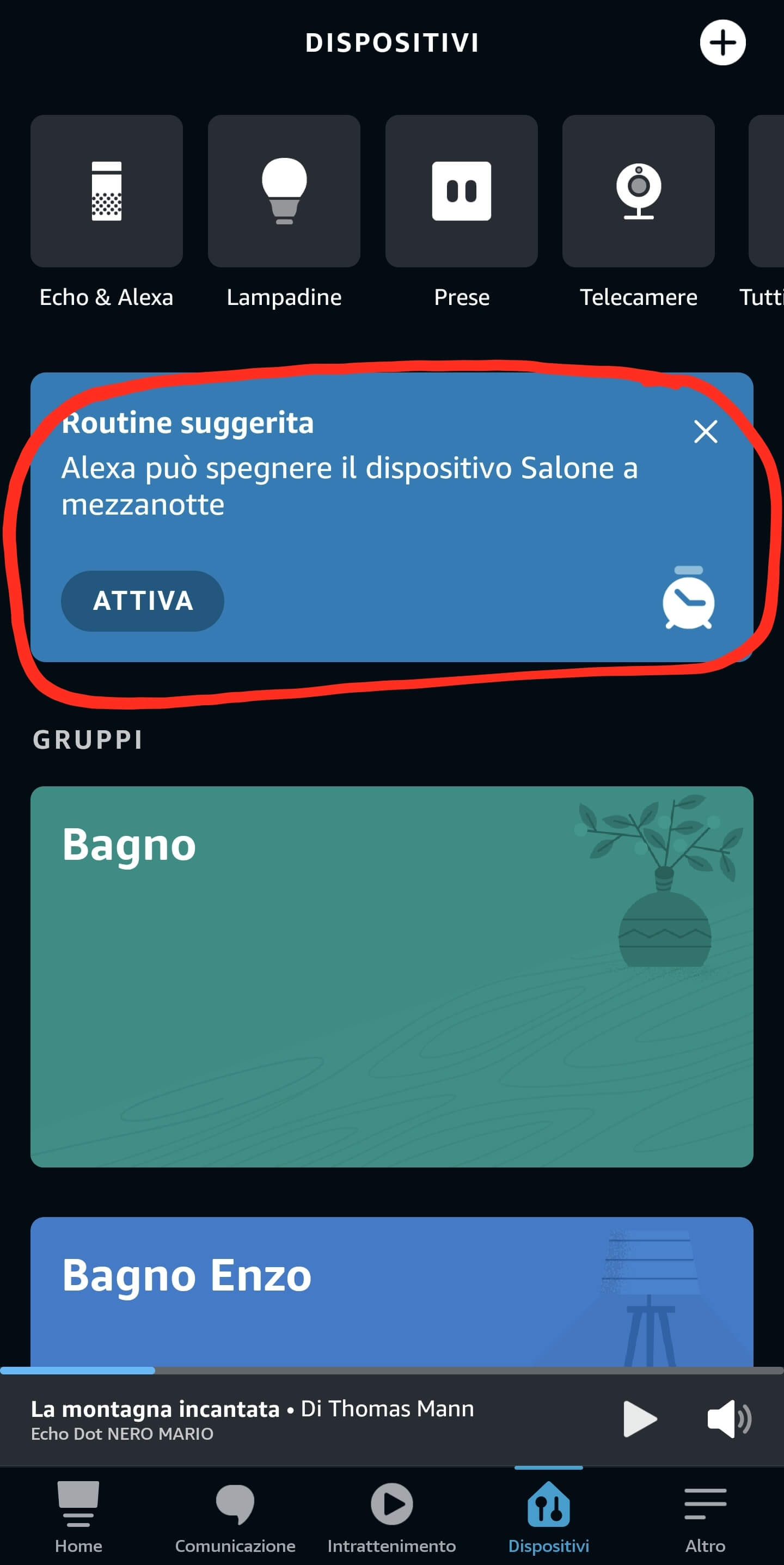Screen dimensions: 784x1565
Task: Open the Bagno group
Action: click(391, 976)
